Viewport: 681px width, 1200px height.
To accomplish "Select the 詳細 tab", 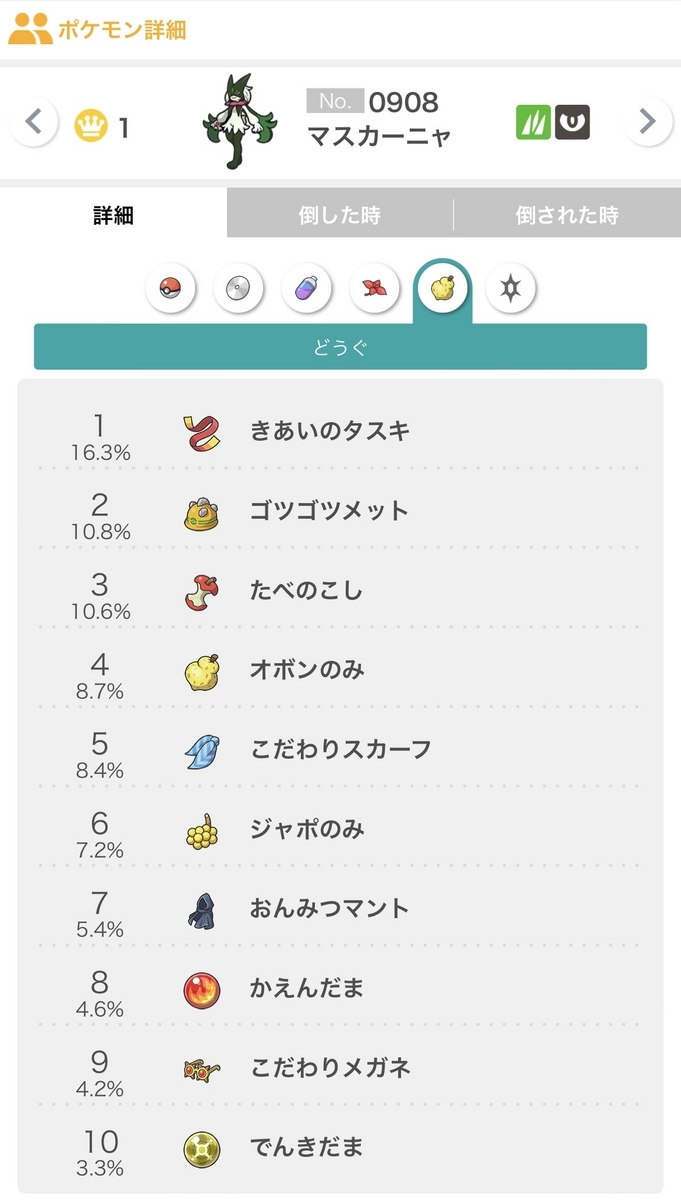I will tap(114, 214).
